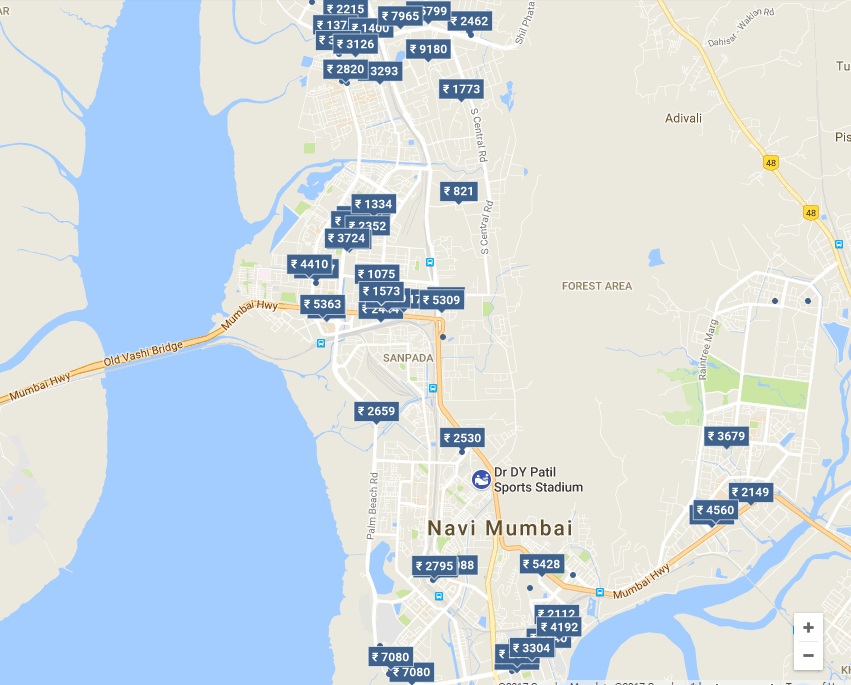Select the ₹ 1334 price marker
Screen dimensions: 851x685
pyautogui.click(x=373, y=204)
